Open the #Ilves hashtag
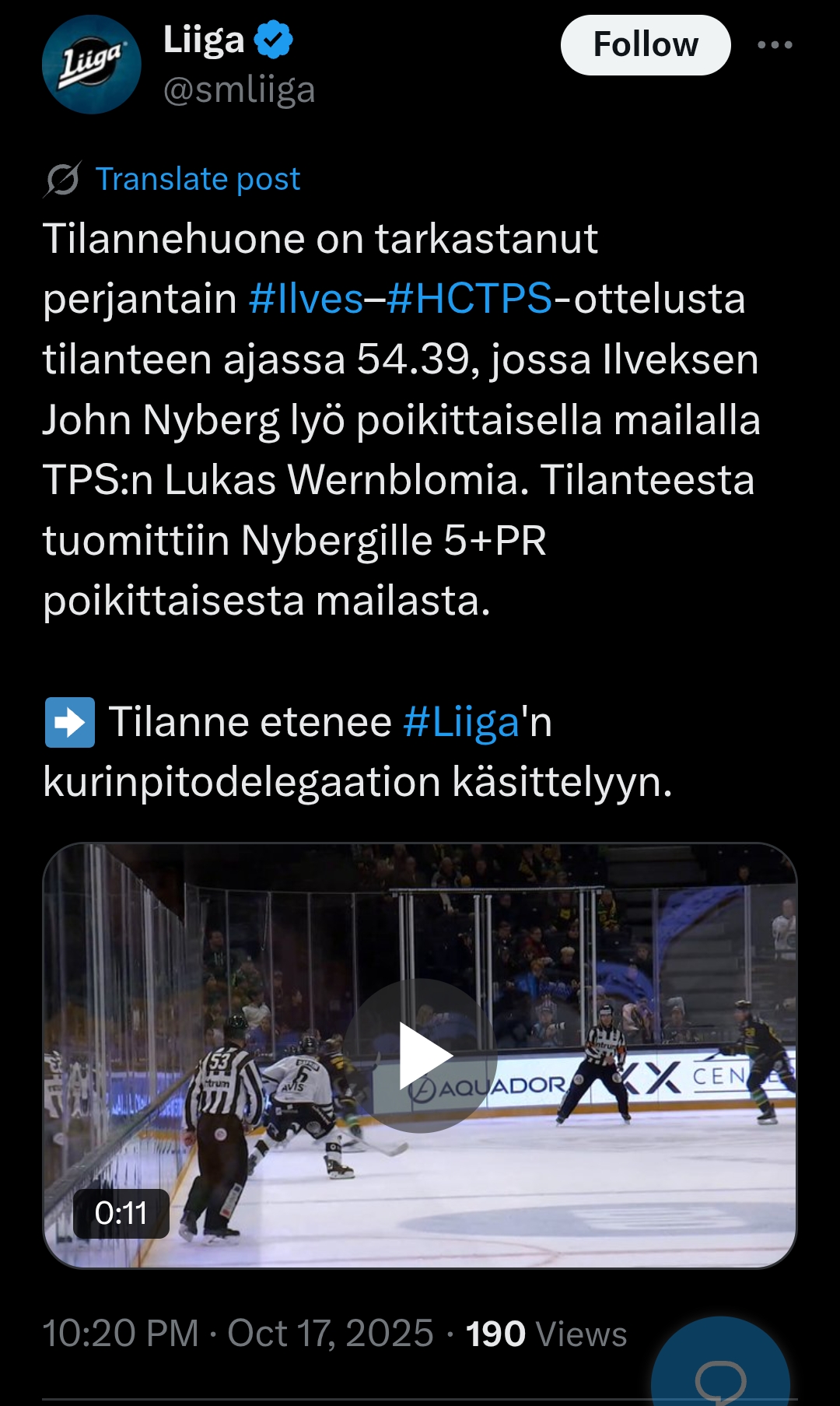 306,299
